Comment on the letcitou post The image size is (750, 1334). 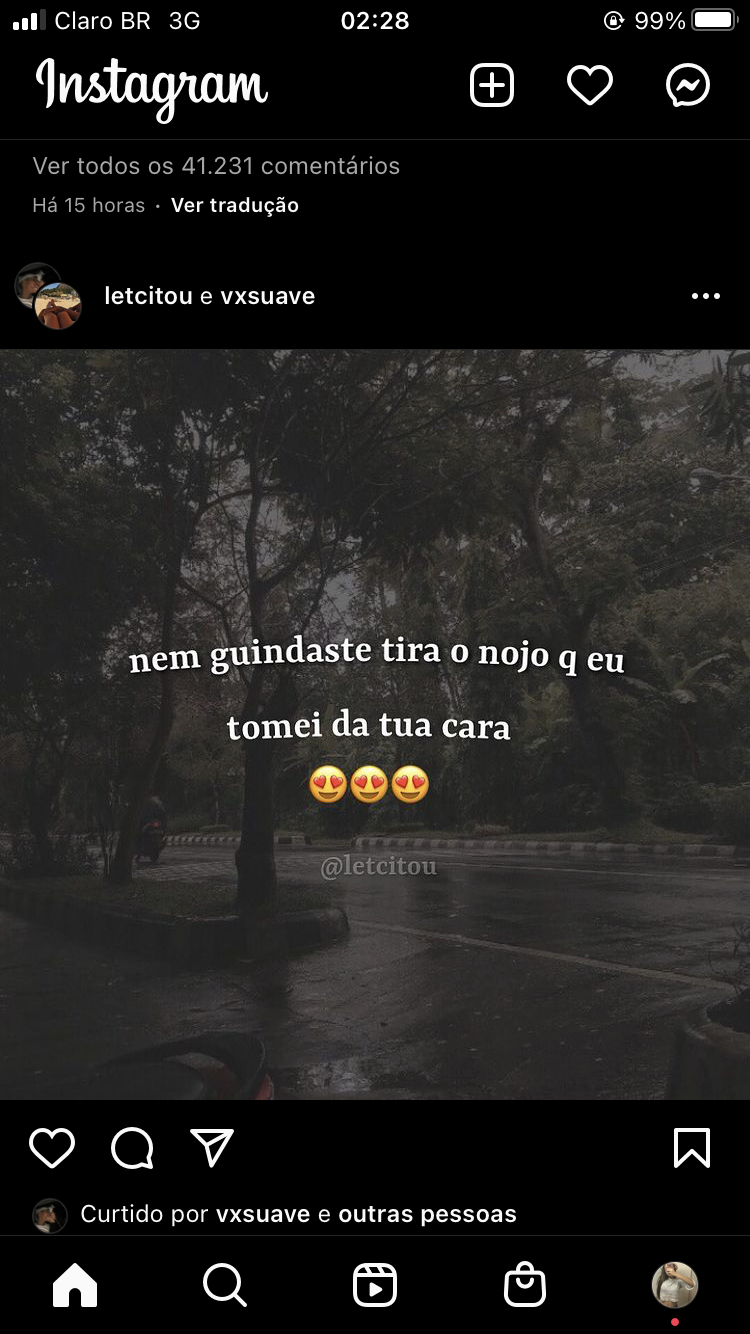click(x=132, y=1148)
